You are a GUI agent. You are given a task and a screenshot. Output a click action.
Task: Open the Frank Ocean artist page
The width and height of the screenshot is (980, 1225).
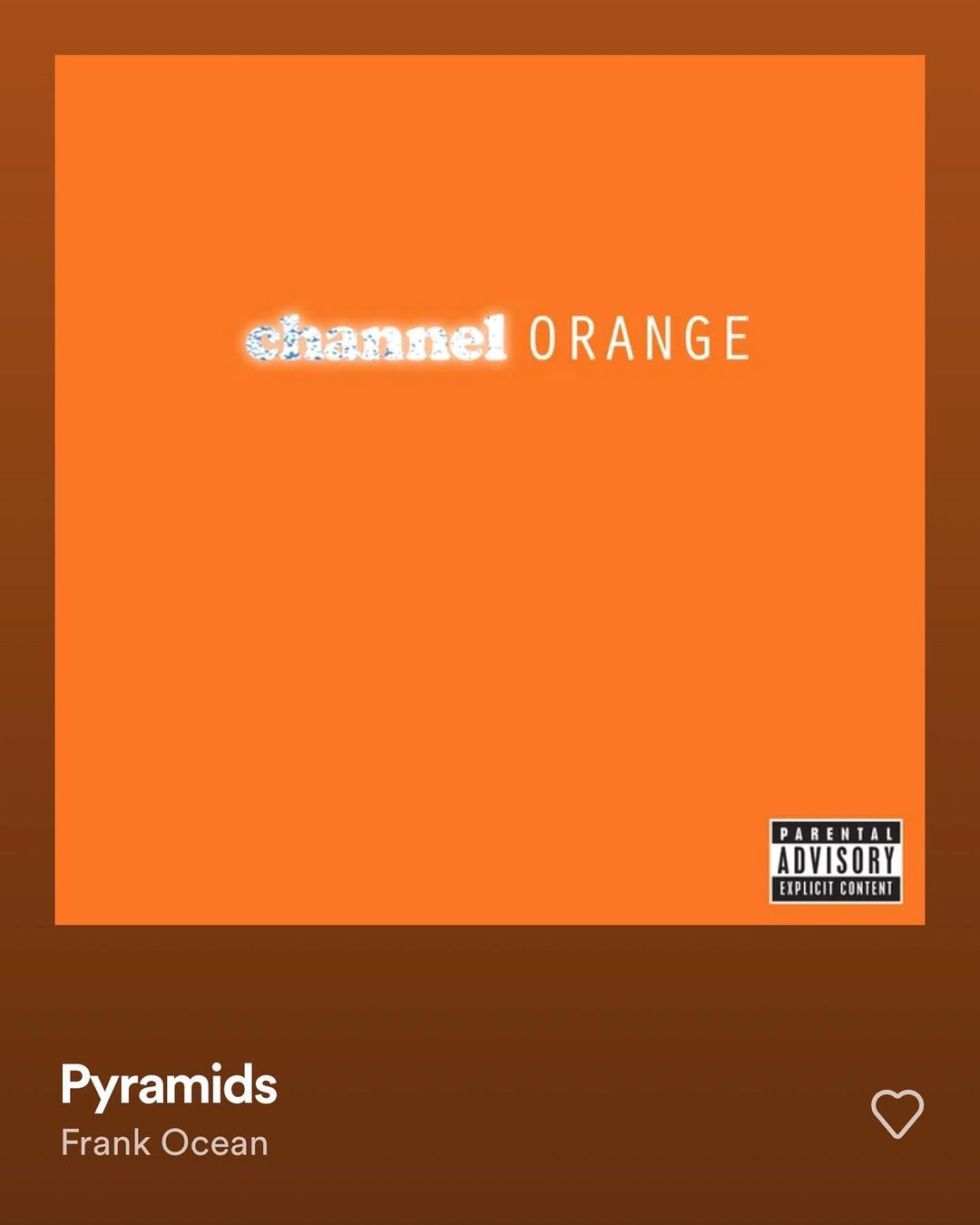click(164, 1142)
